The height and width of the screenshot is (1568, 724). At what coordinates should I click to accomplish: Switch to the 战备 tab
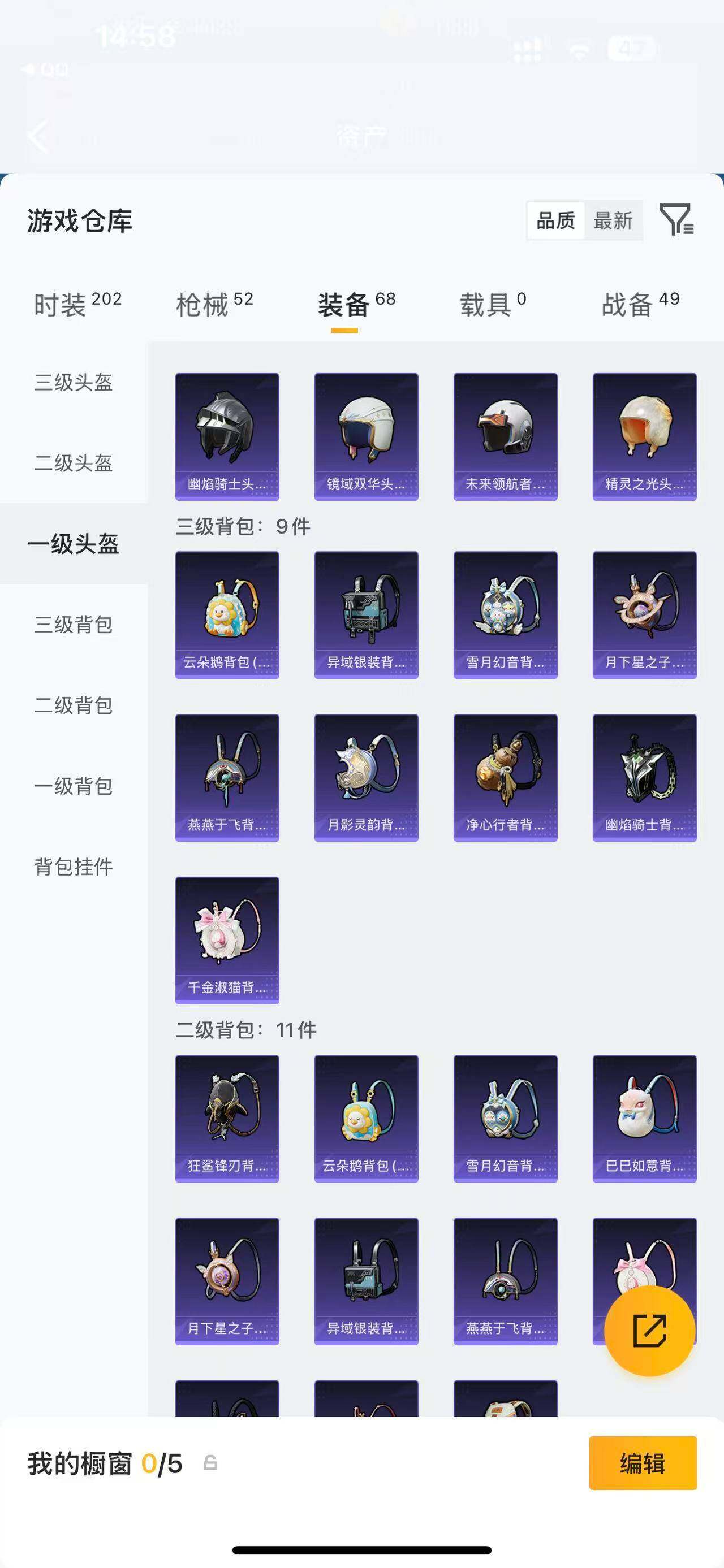click(640, 304)
